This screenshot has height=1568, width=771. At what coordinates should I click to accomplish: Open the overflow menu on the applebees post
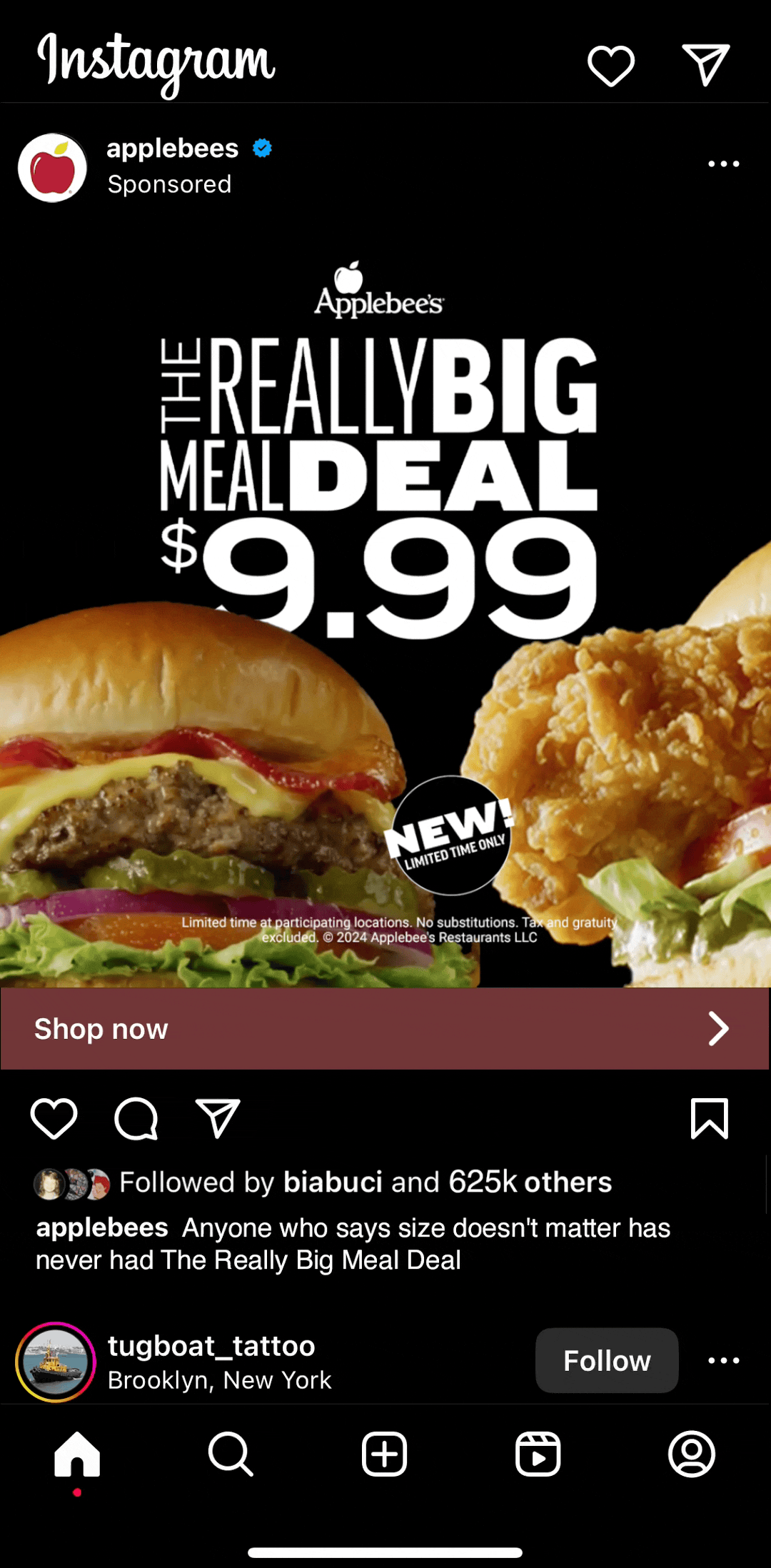click(723, 164)
